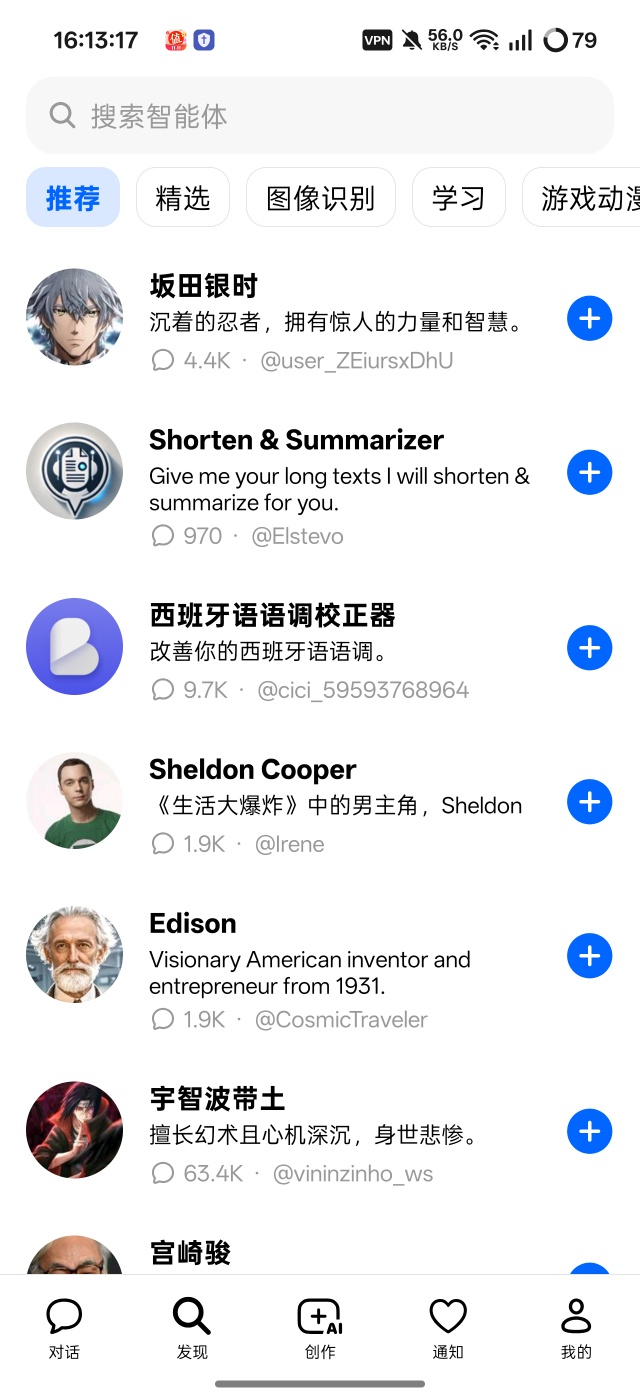Image resolution: width=640 pixels, height=1400 pixels.
Task: Open the 学习 category chip
Action: pyautogui.click(x=459, y=198)
